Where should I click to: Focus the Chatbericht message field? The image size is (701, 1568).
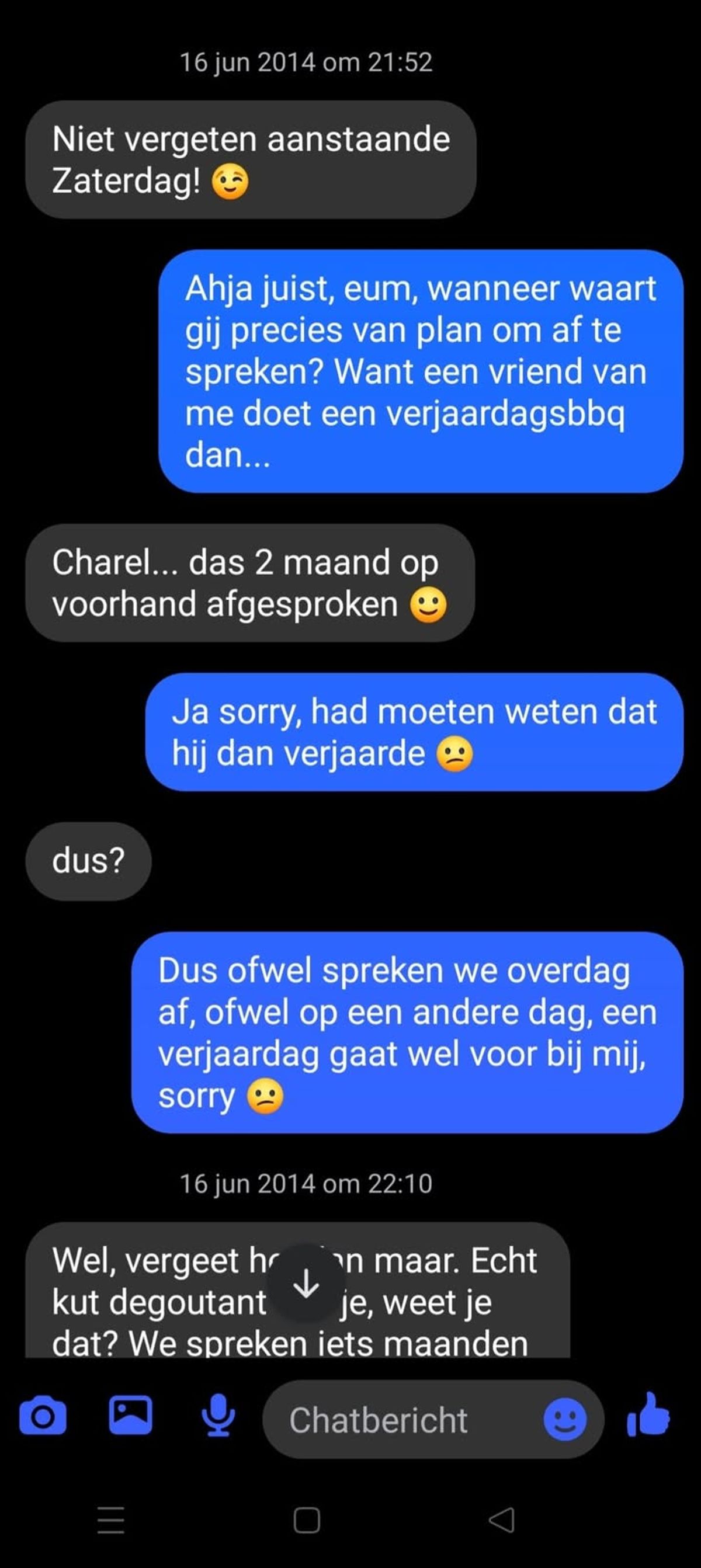pyautogui.click(x=402, y=1420)
